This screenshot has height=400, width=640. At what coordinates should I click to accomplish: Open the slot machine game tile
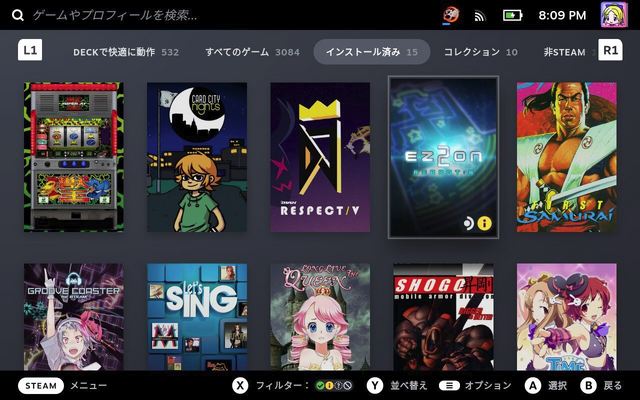[x=74, y=157]
